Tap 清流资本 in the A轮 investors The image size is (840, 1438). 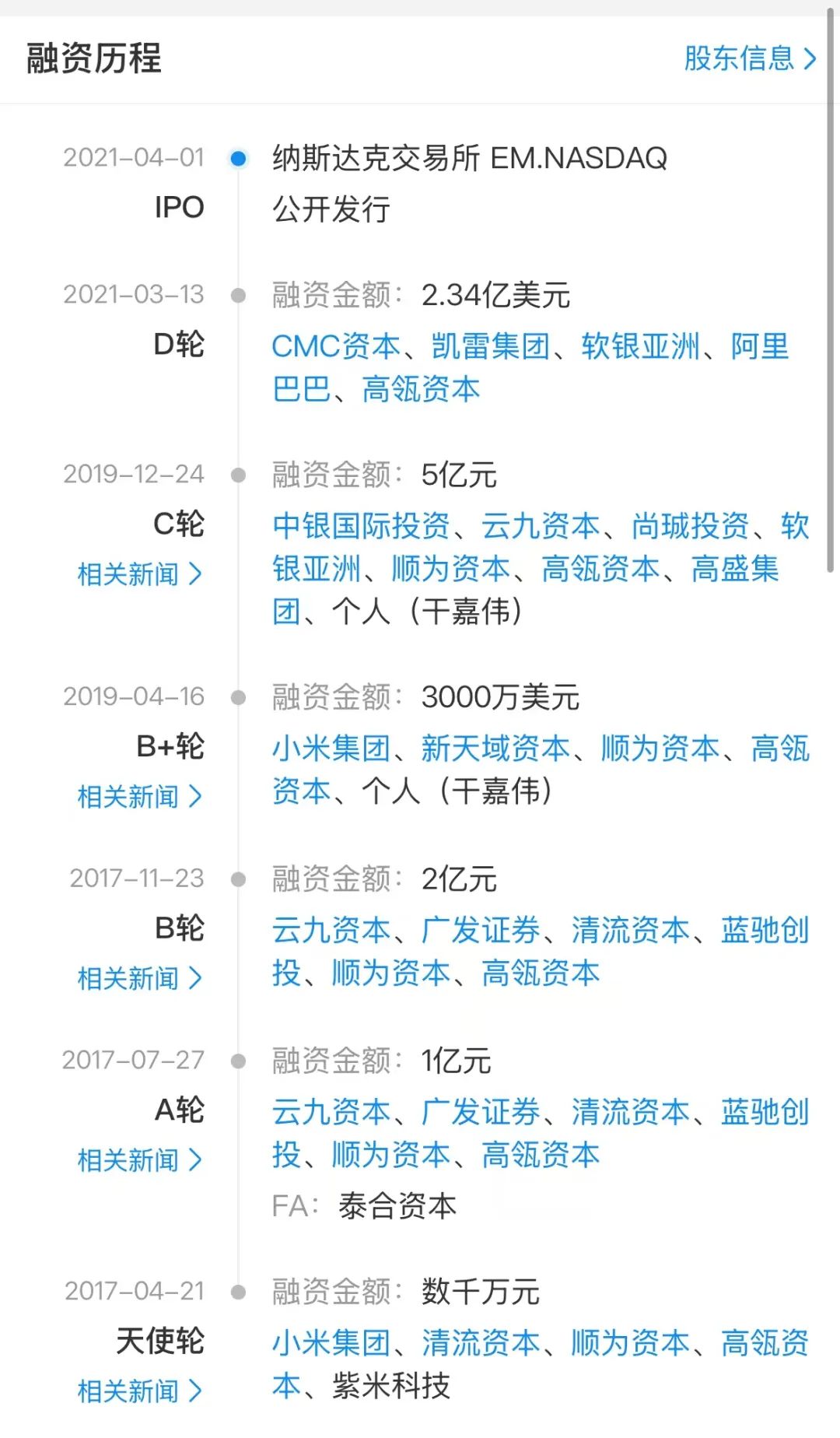point(630,1112)
